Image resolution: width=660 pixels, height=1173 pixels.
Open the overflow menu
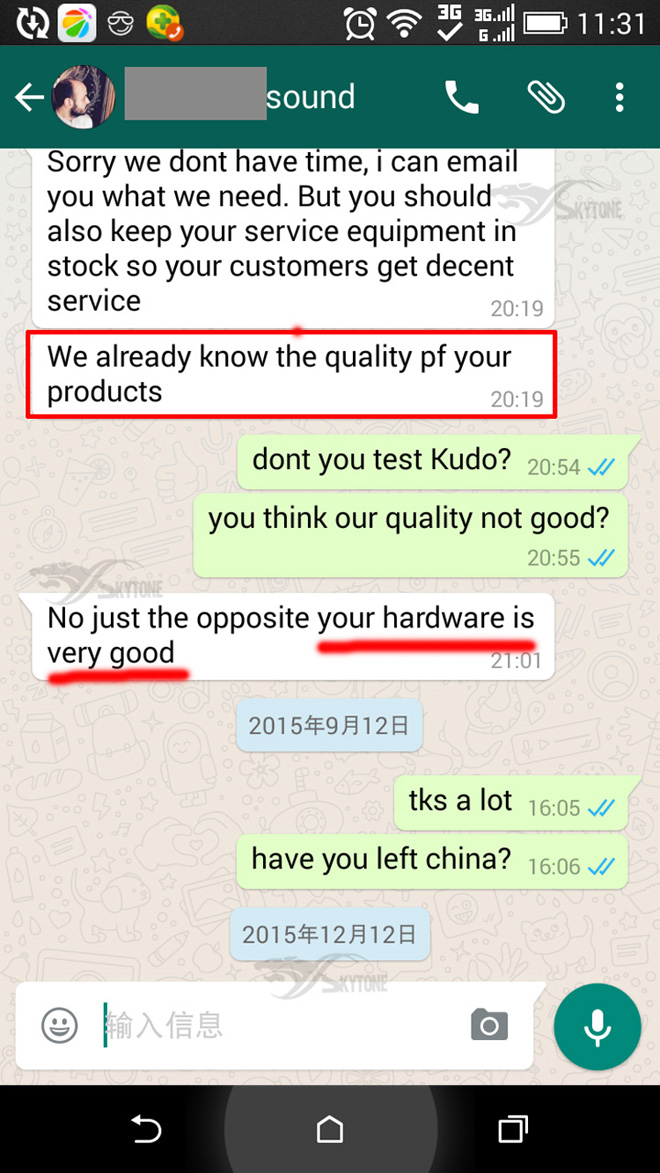pos(620,97)
